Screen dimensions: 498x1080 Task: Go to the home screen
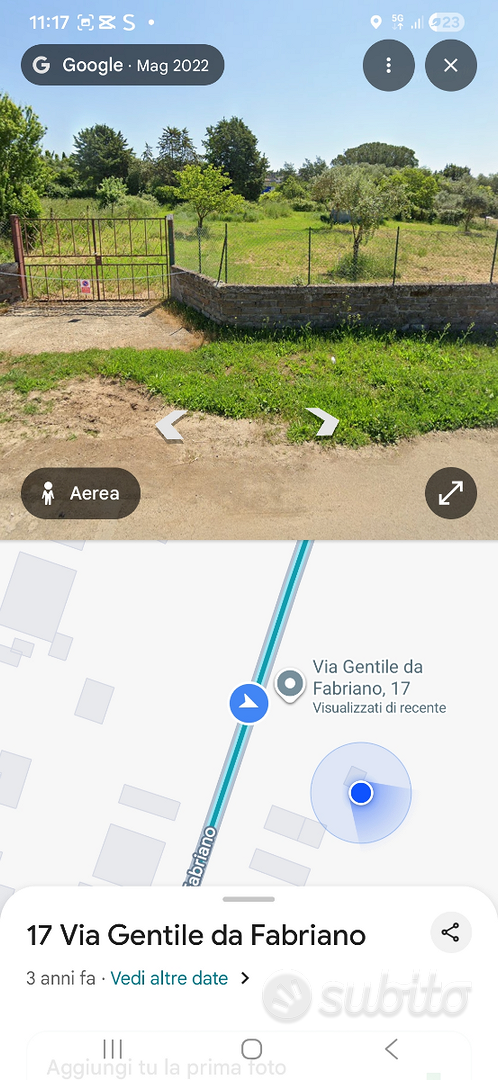tap(251, 1049)
